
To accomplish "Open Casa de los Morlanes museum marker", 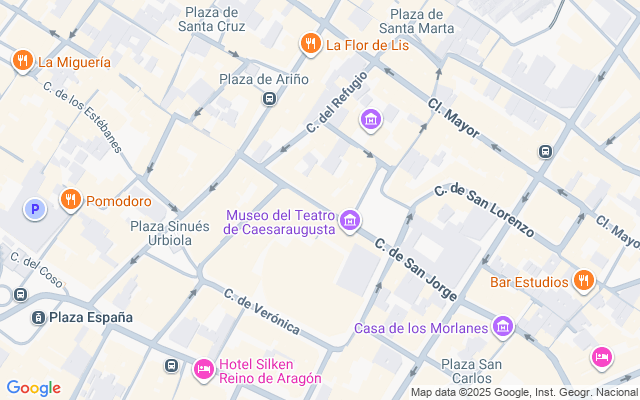I will [x=502, y=328].
